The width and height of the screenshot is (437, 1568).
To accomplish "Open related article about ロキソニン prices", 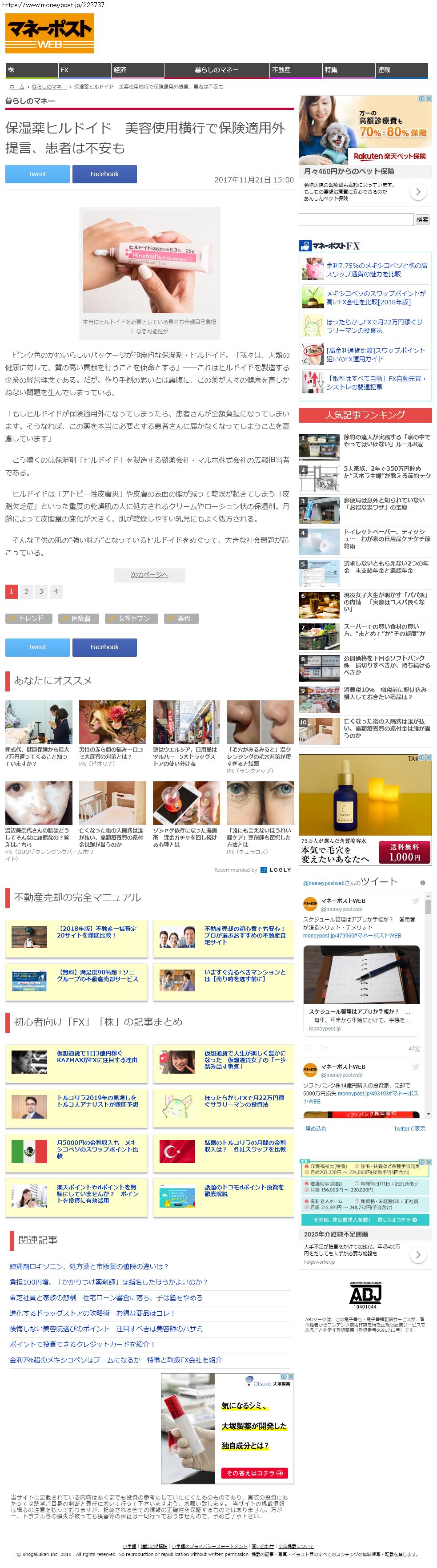I will click(89, 1267).
